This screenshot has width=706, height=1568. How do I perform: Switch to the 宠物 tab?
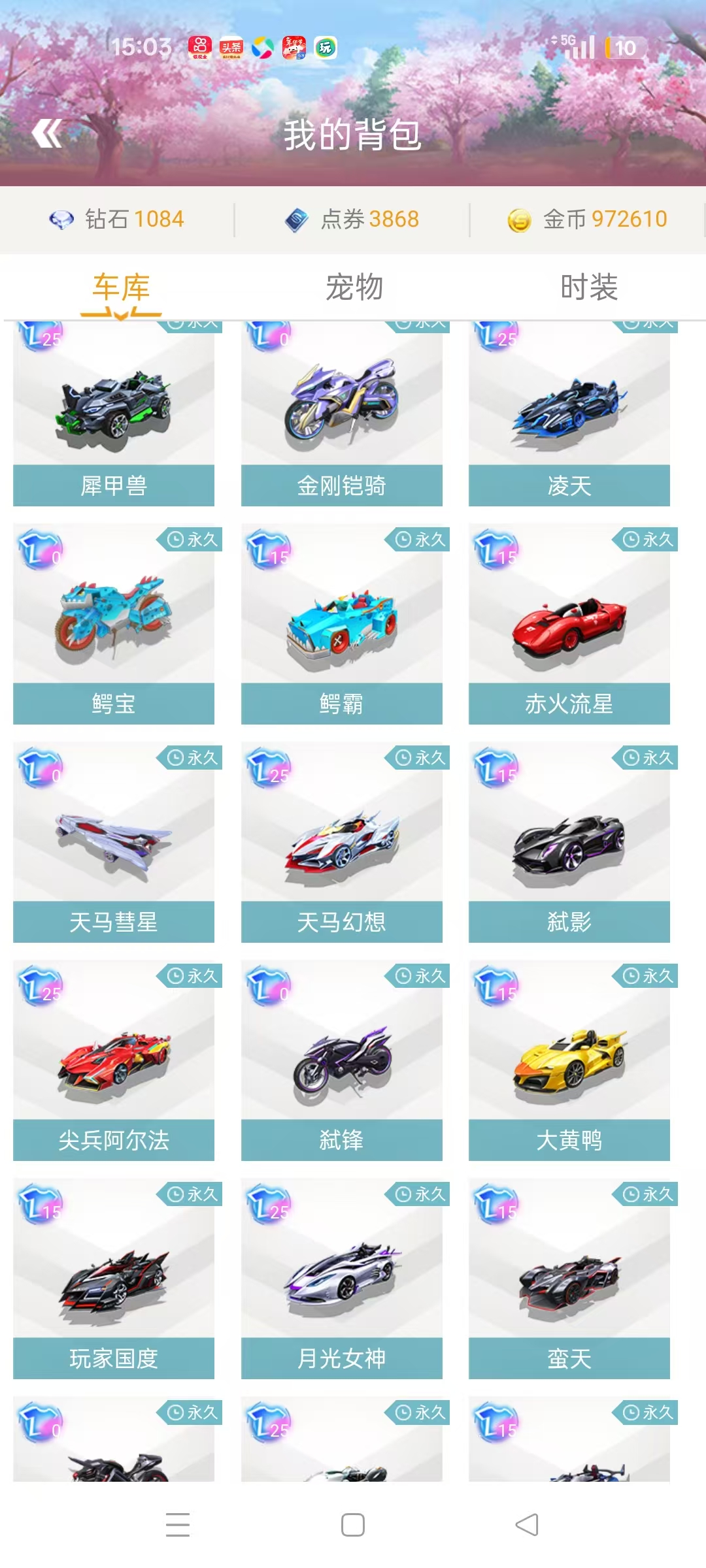354,287
